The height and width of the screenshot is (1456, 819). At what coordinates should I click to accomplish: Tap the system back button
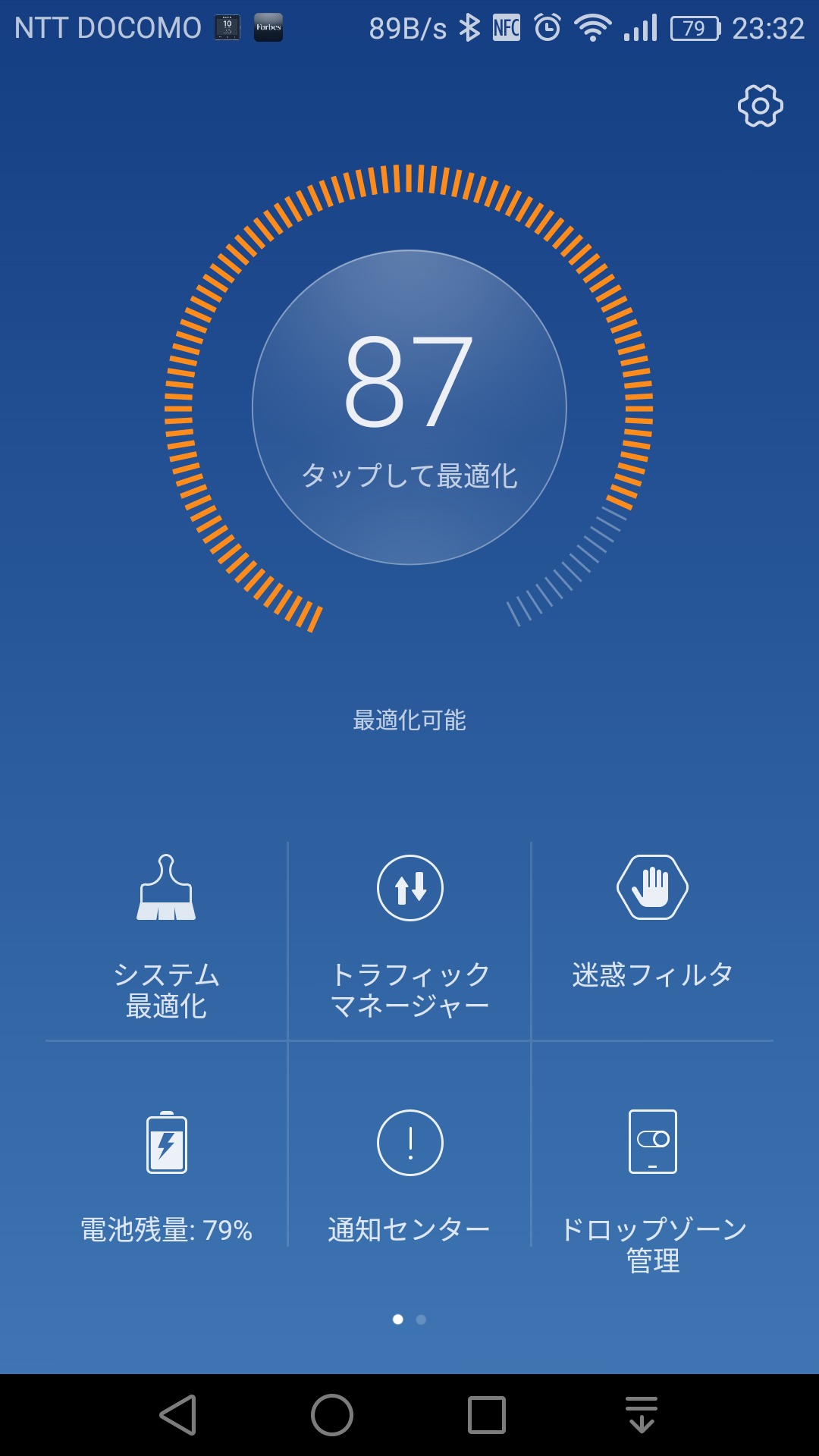coord(178,1415)
